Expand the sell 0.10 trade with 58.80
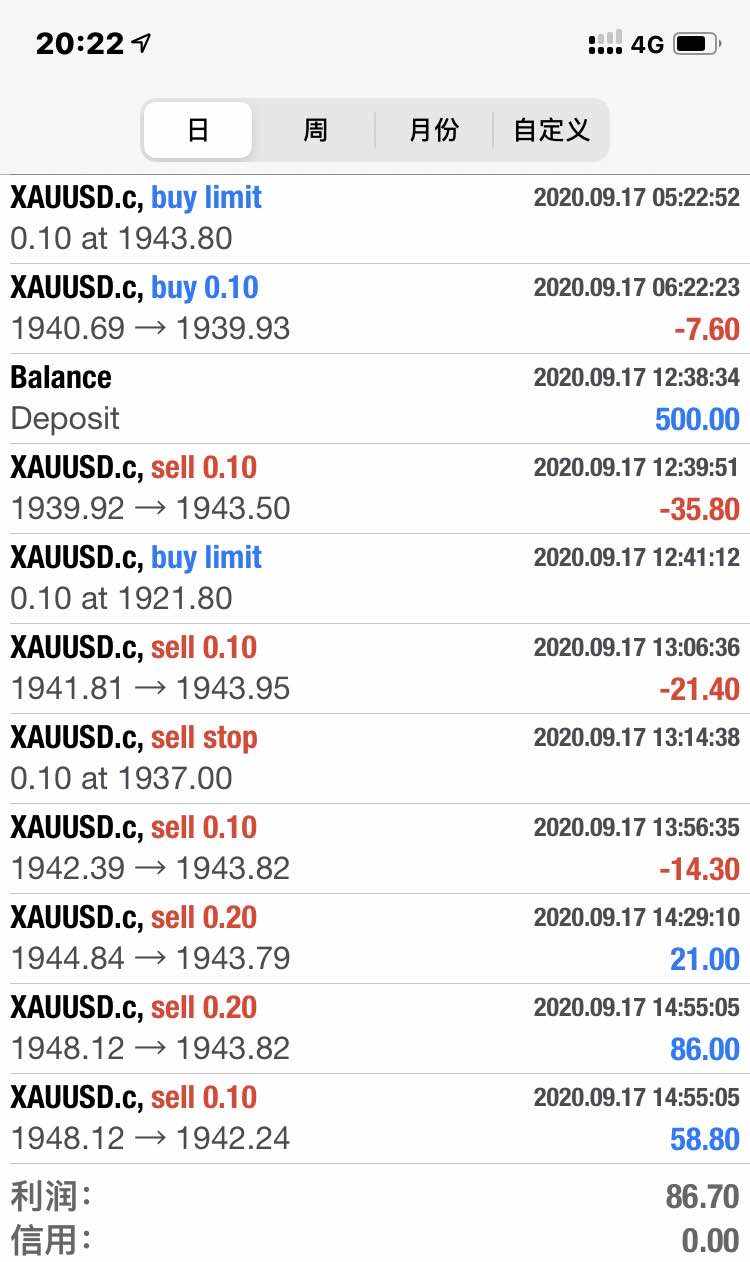Image resolution: width=750 pixels, height=1262 pixels. click(375, 1119)
